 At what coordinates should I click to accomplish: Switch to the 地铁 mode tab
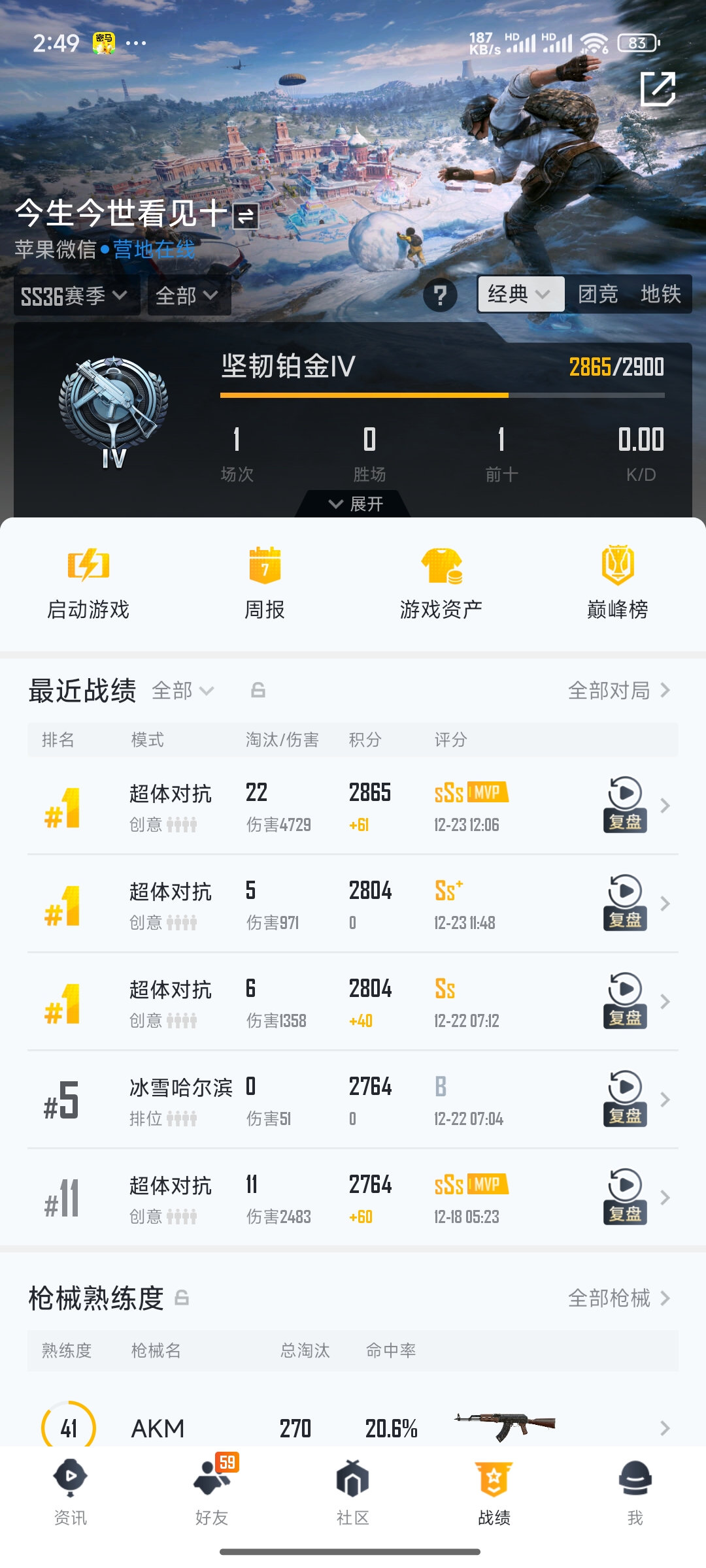[660, 295]
